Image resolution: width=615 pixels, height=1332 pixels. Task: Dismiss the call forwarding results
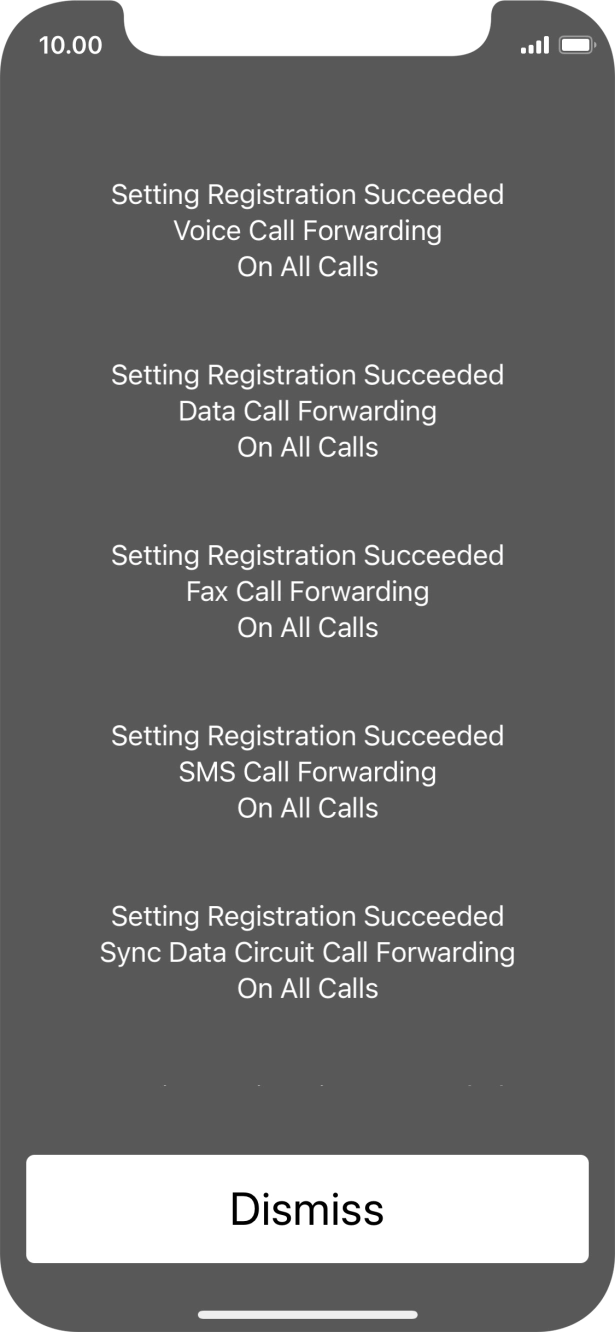click(307, 1208)
